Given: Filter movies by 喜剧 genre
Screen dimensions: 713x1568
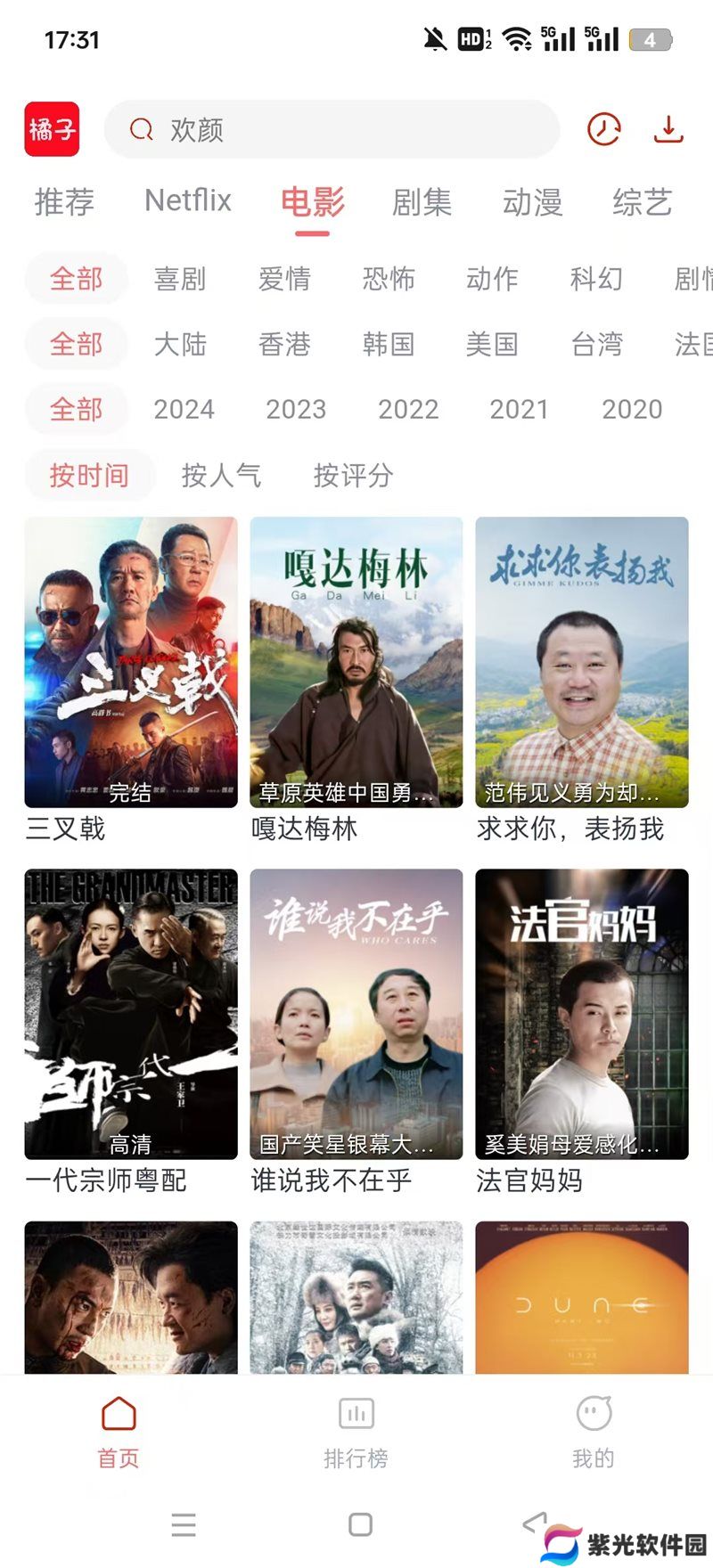Looking at the screenshot, I should 180,279.
